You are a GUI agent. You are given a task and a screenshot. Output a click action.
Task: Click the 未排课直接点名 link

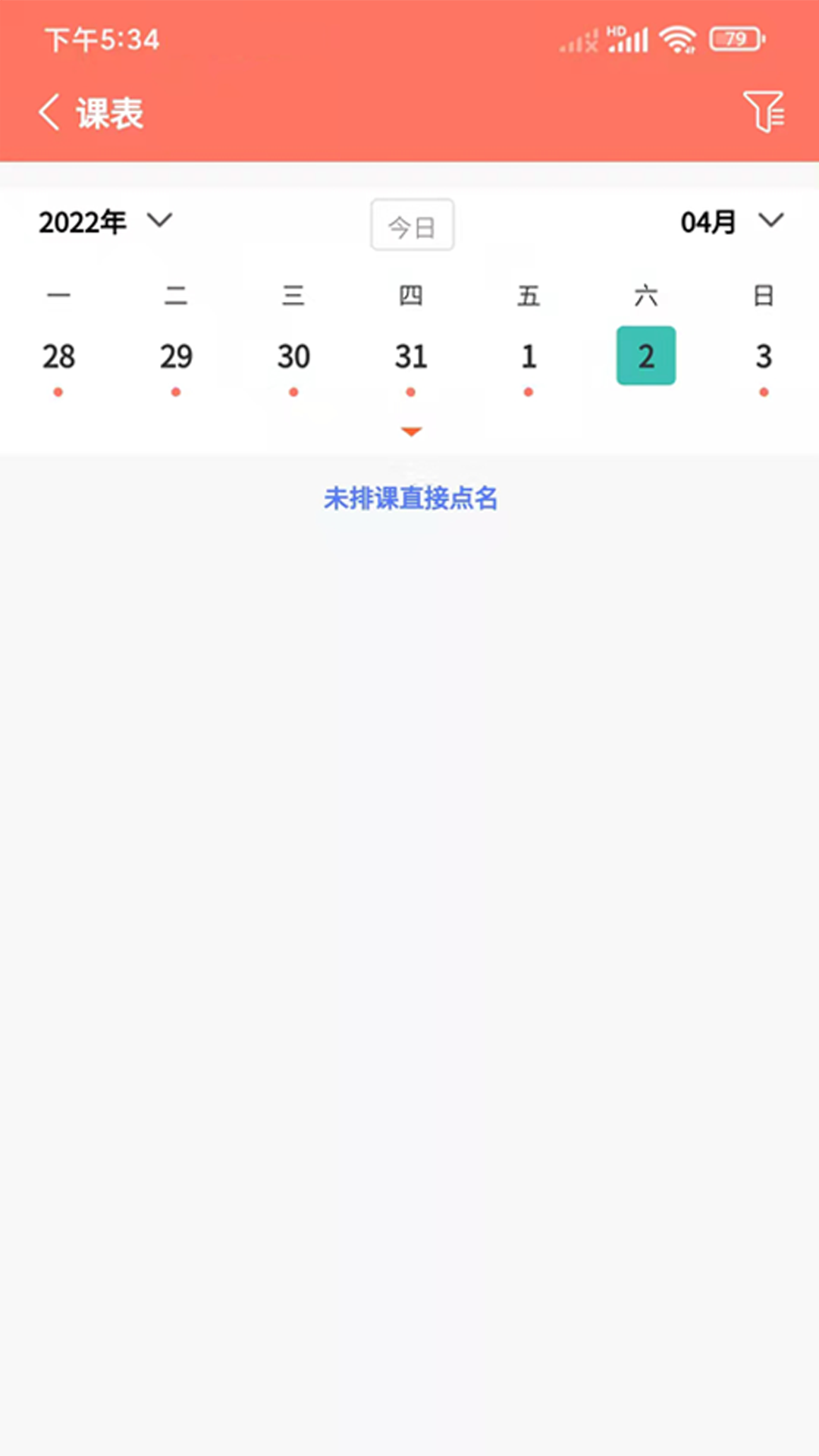[411, 498]
